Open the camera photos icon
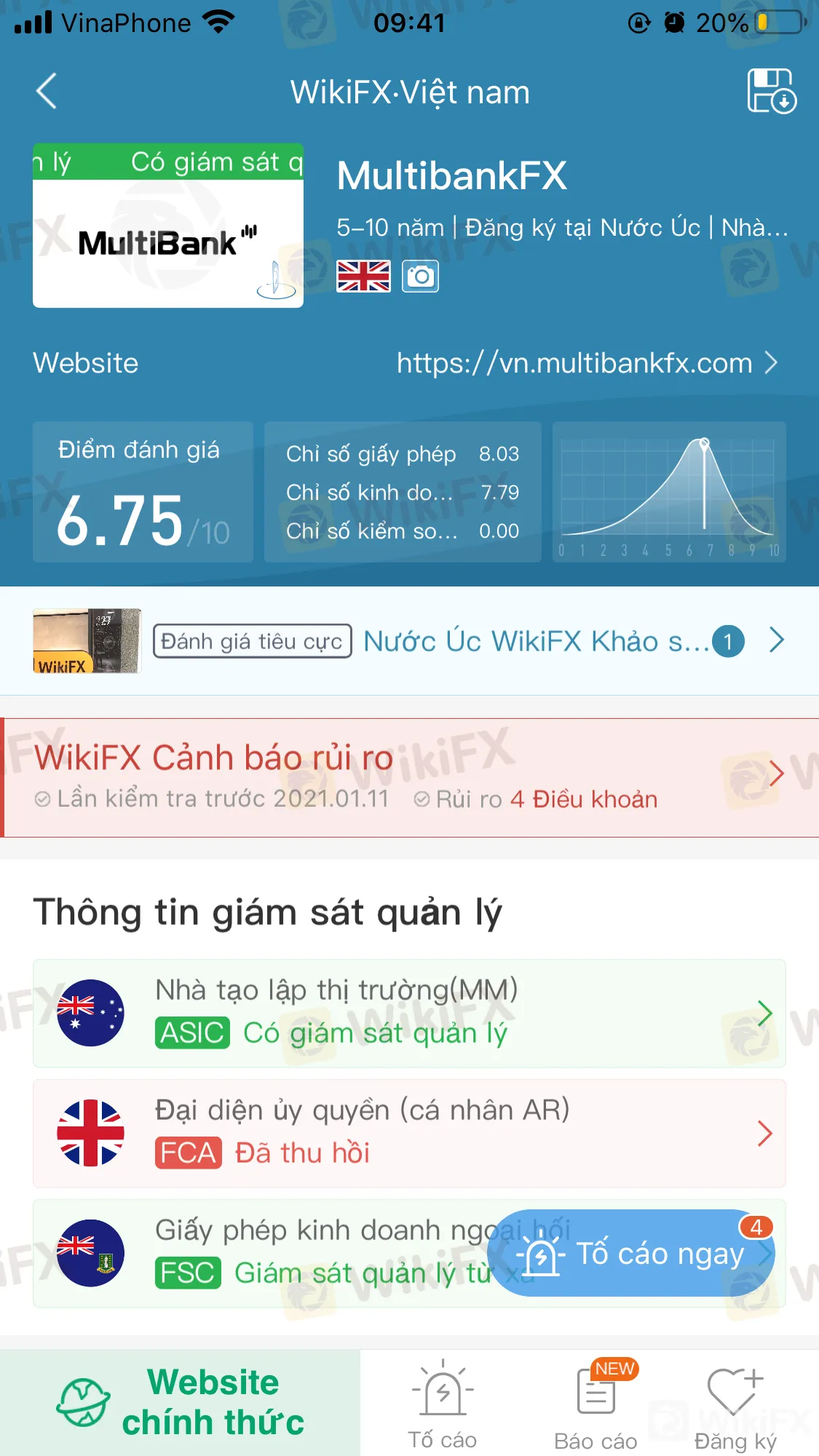 point(420,277)
